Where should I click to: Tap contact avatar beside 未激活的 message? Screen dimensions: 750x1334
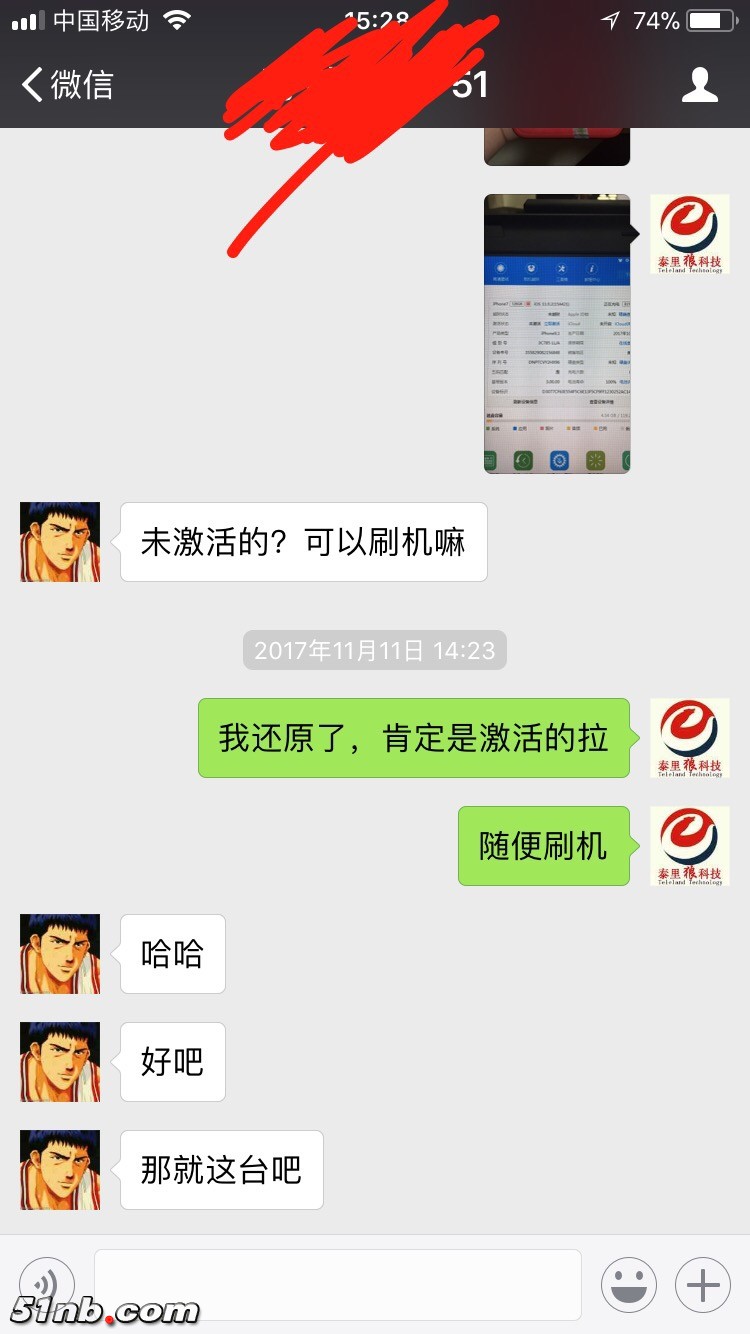60,542
